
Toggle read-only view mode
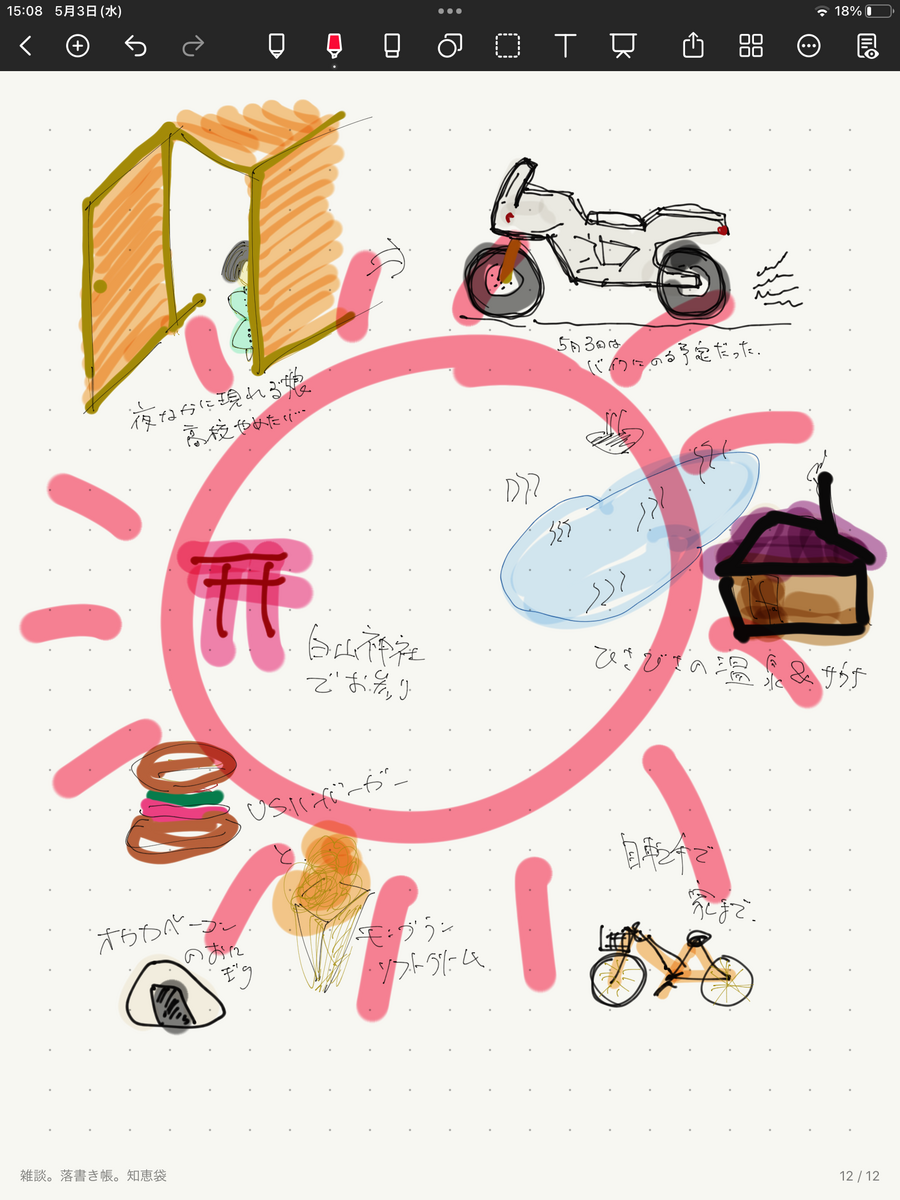(867, 45)
